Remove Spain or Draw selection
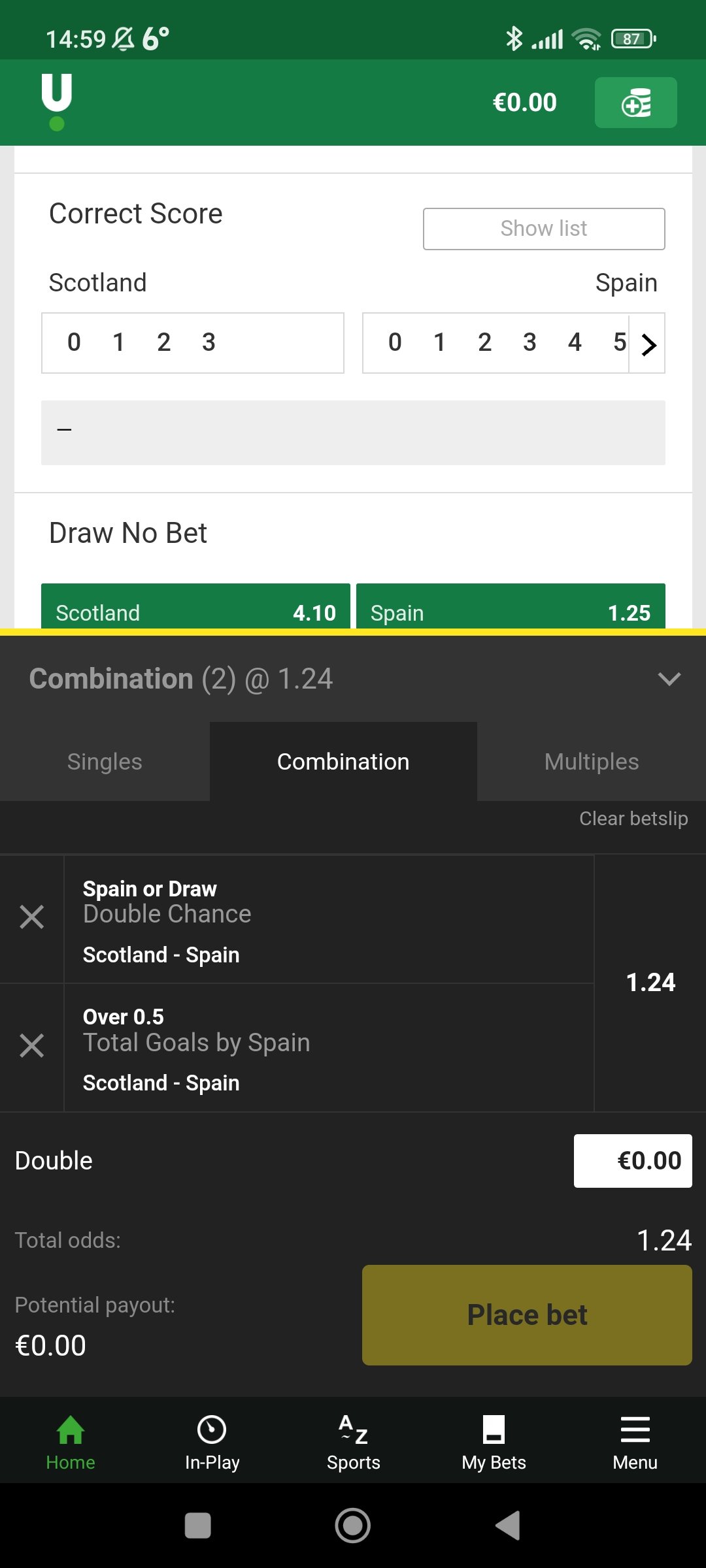 point(31,917)
